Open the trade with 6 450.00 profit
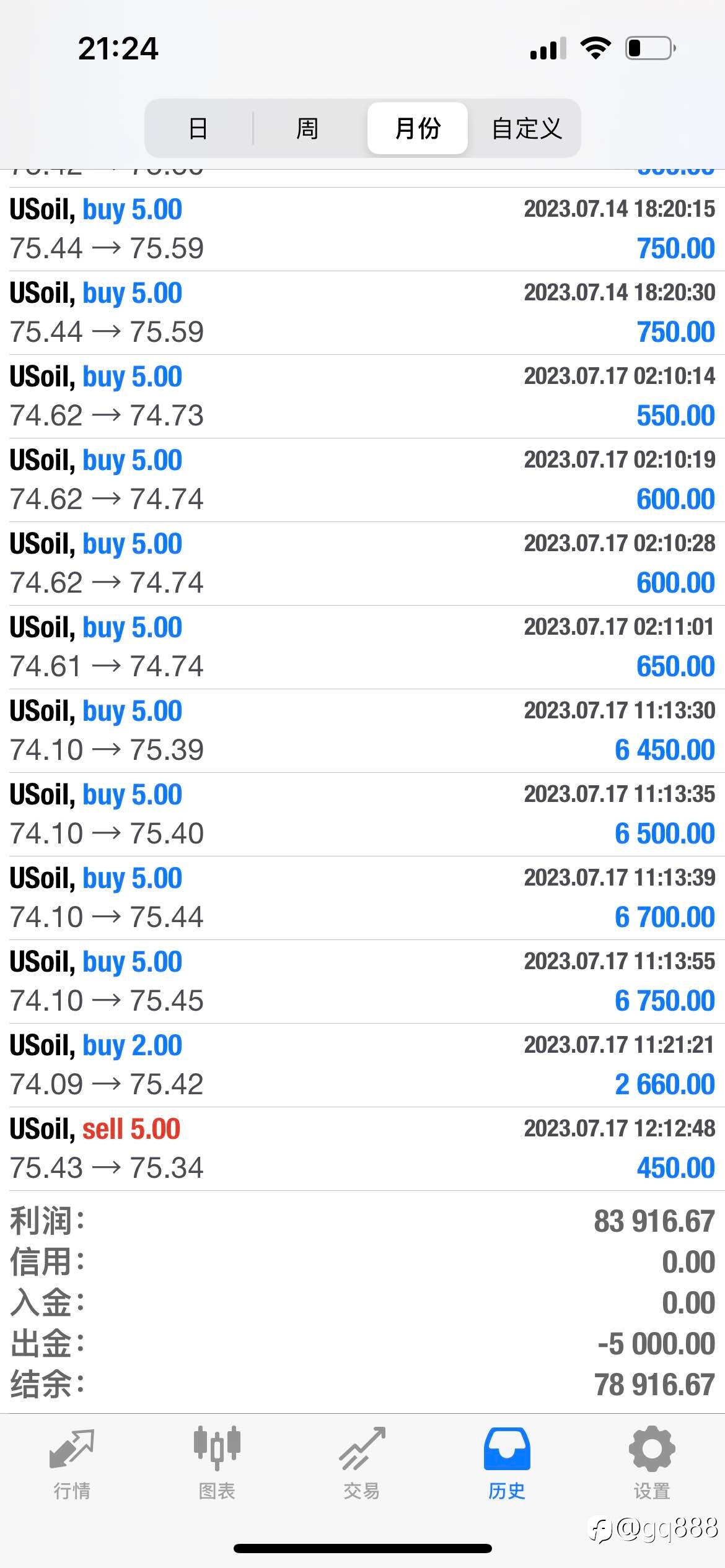This screenshot has height=1568, width=725. tap(362, 731)
